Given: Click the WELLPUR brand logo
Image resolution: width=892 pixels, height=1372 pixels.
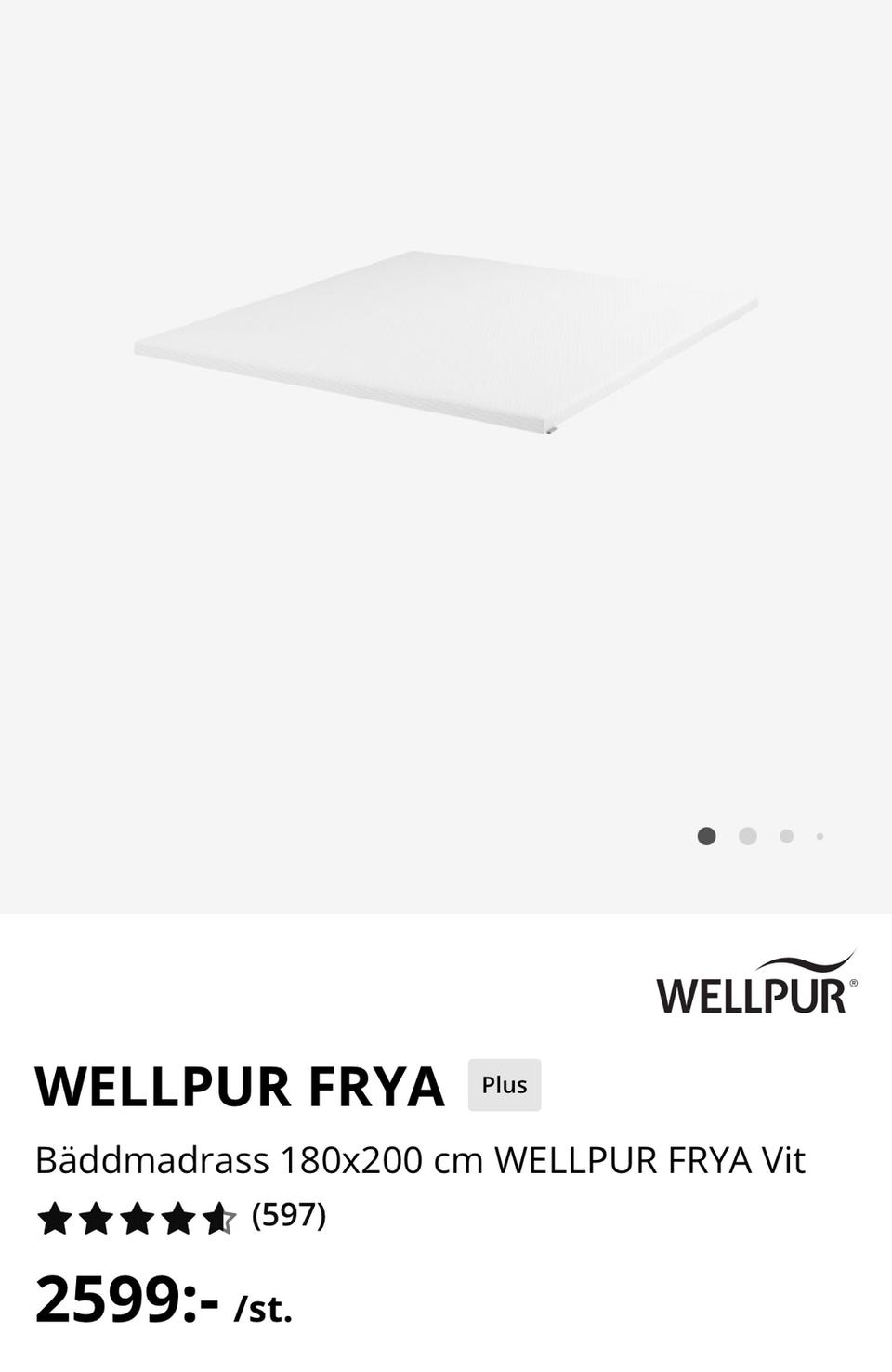Looking at the screenshot, I should click(754, 980).
